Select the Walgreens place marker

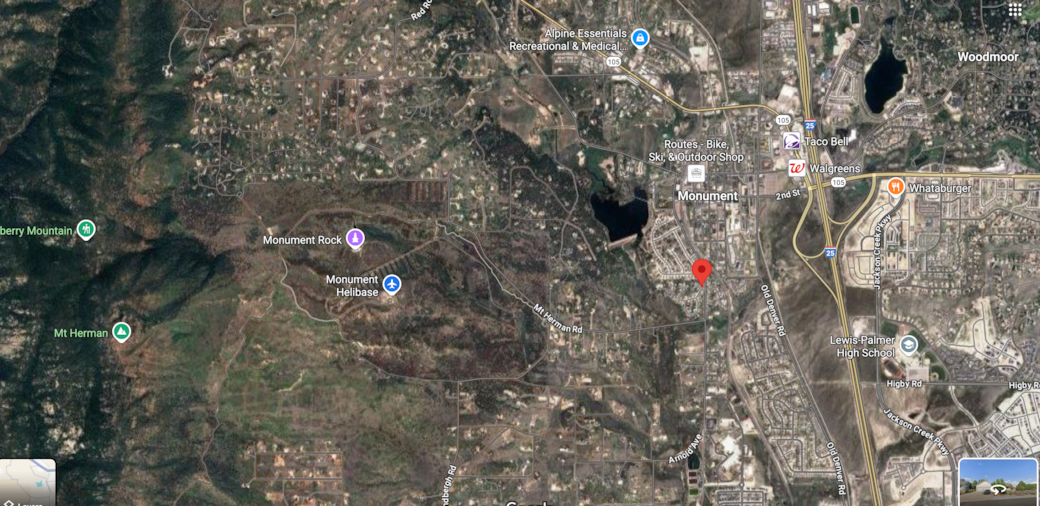click(797, 168)
